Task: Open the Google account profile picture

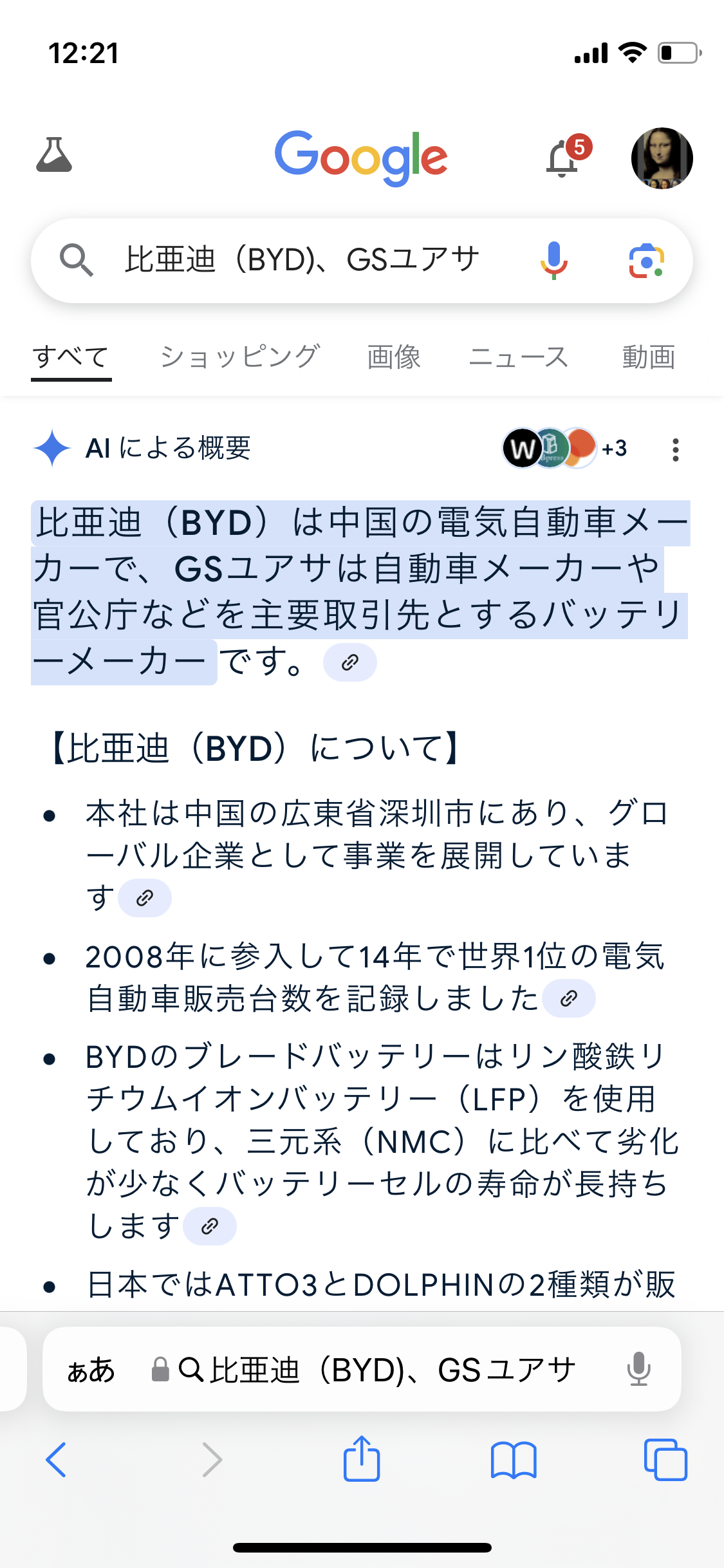Action: pyautogui.click(x=662, y=158)
